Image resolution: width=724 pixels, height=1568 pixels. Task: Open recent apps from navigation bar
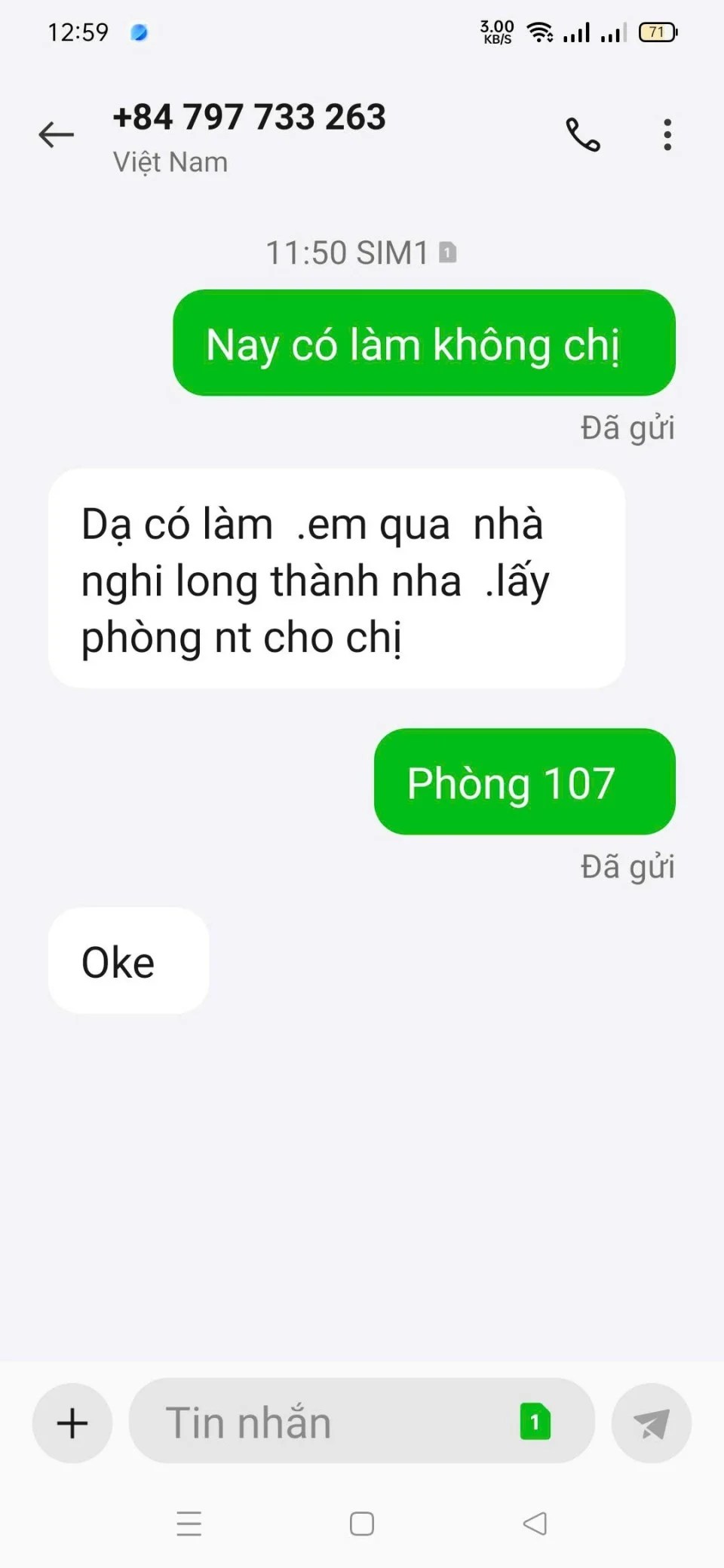point(189,1524)
